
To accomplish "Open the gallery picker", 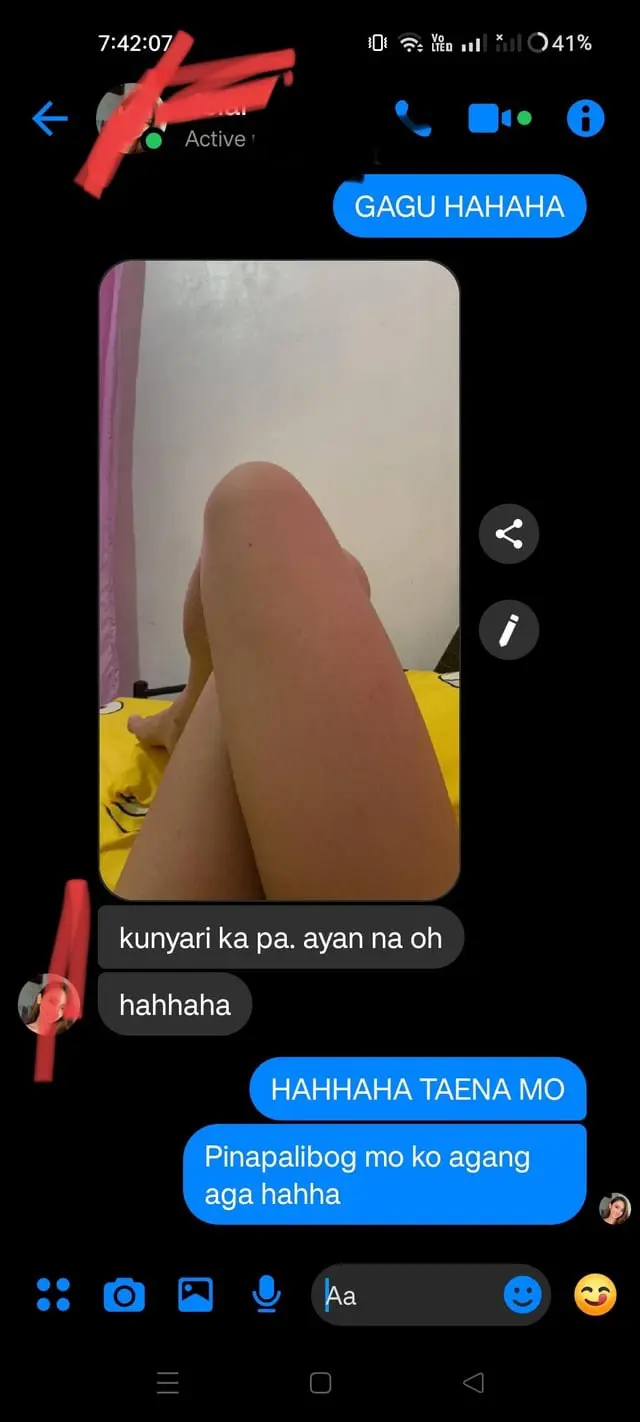I will click(x=195, y=1295).
